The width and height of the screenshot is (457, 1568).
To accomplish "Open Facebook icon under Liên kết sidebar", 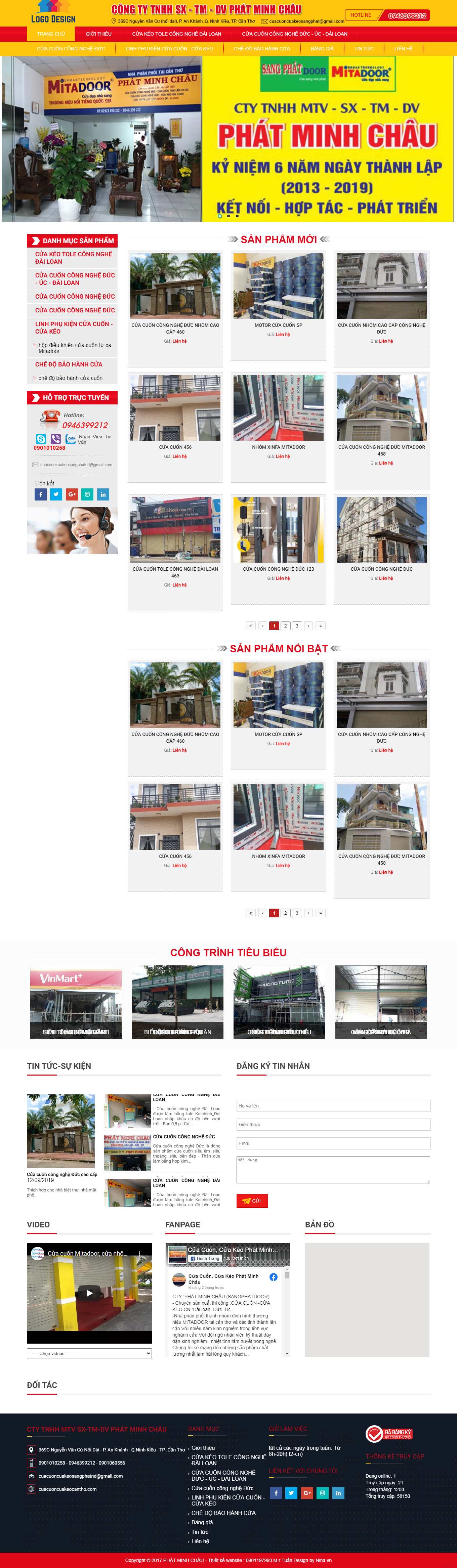I will point(41,494).
